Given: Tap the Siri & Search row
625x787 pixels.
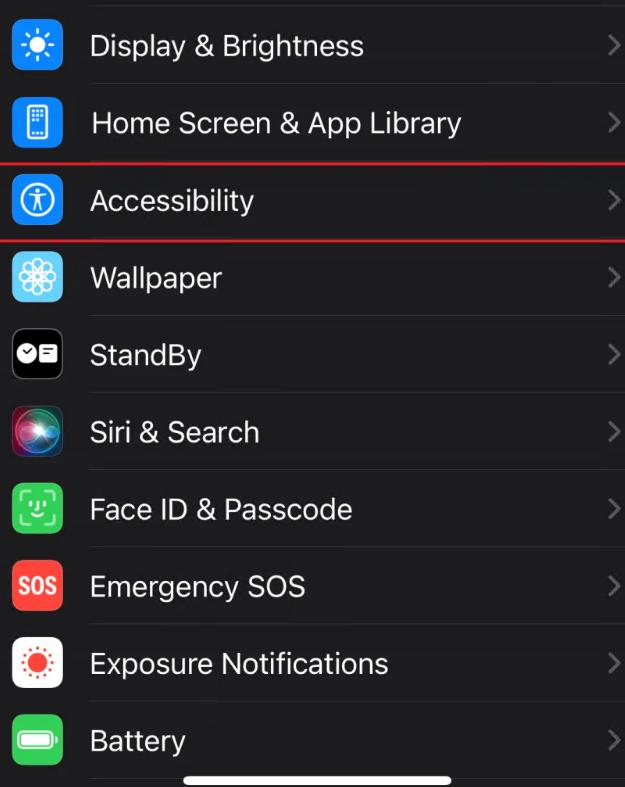Looking at the screenshot, I should [175, 432].
